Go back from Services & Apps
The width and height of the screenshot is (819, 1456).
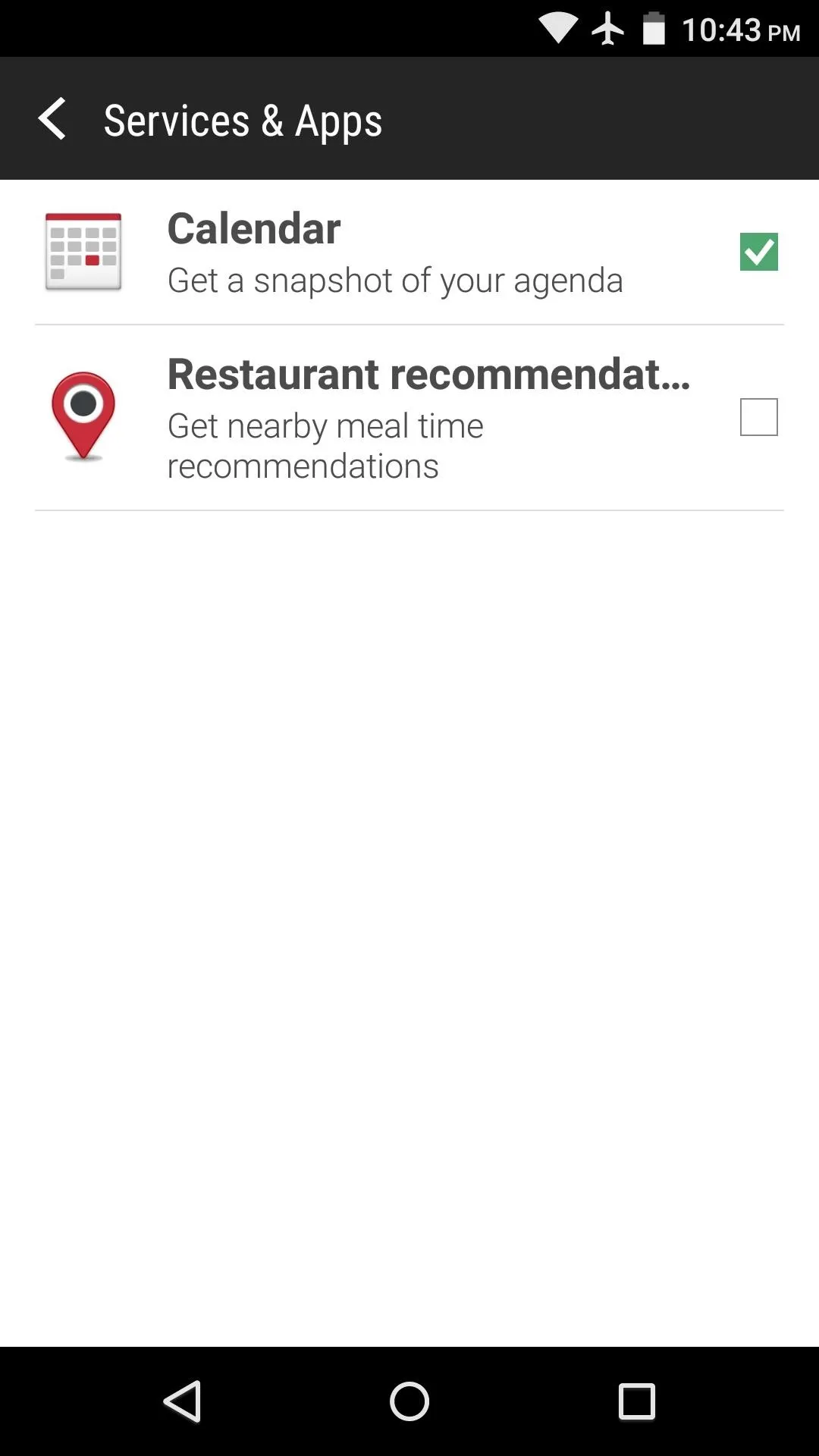tap(52, 119)
